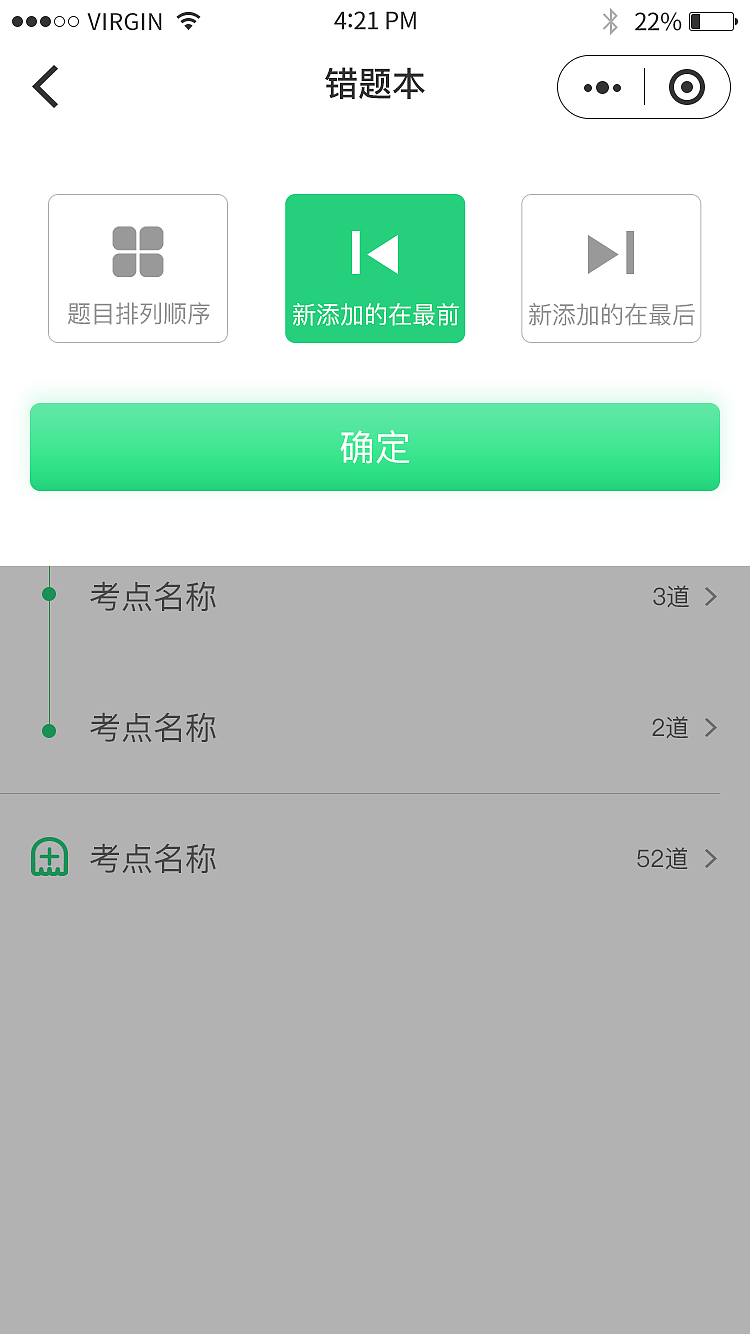Toggle sorting to 题目排列顺序
Image resolution: width=750 pixels, height=1334 pixels.
[137, 268]
